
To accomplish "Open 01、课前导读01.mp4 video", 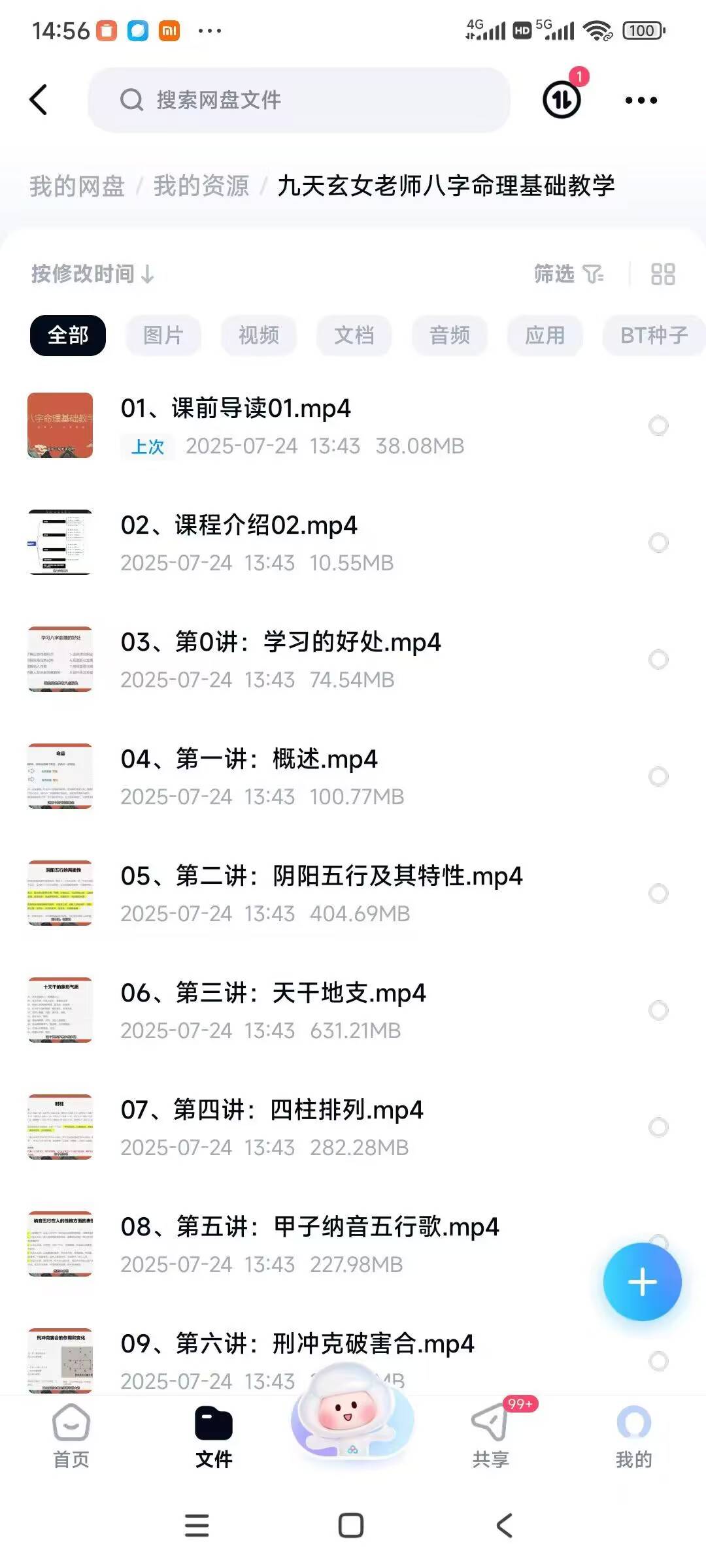I will click(x=236, y=409).
